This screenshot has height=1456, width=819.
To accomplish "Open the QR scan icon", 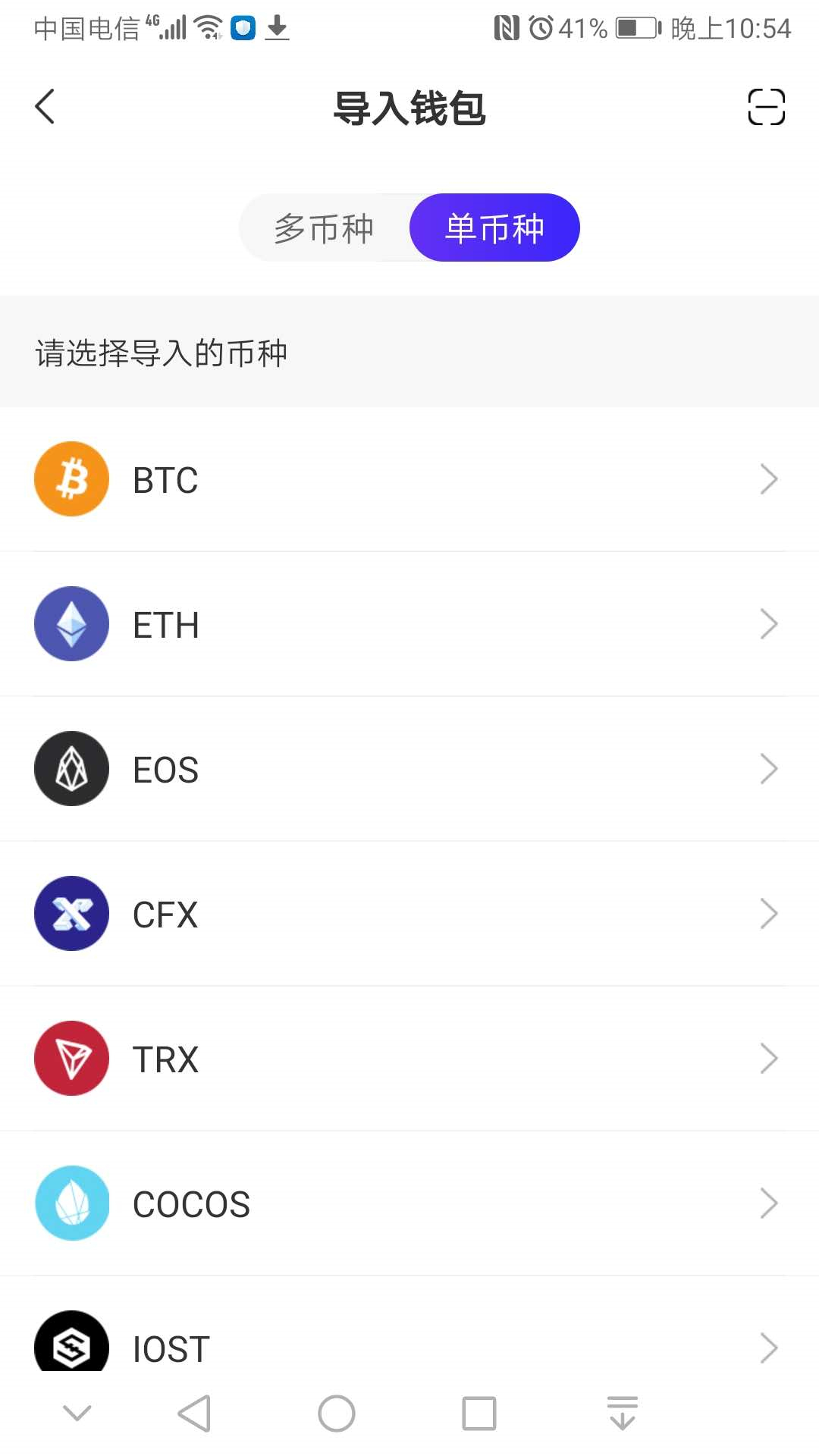I will tap(766, 106).
